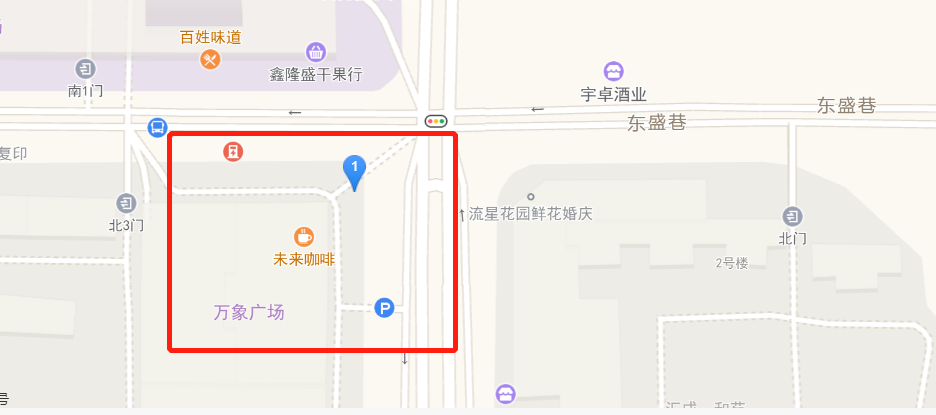Tap the 北门 gate marker

(792, 216)
